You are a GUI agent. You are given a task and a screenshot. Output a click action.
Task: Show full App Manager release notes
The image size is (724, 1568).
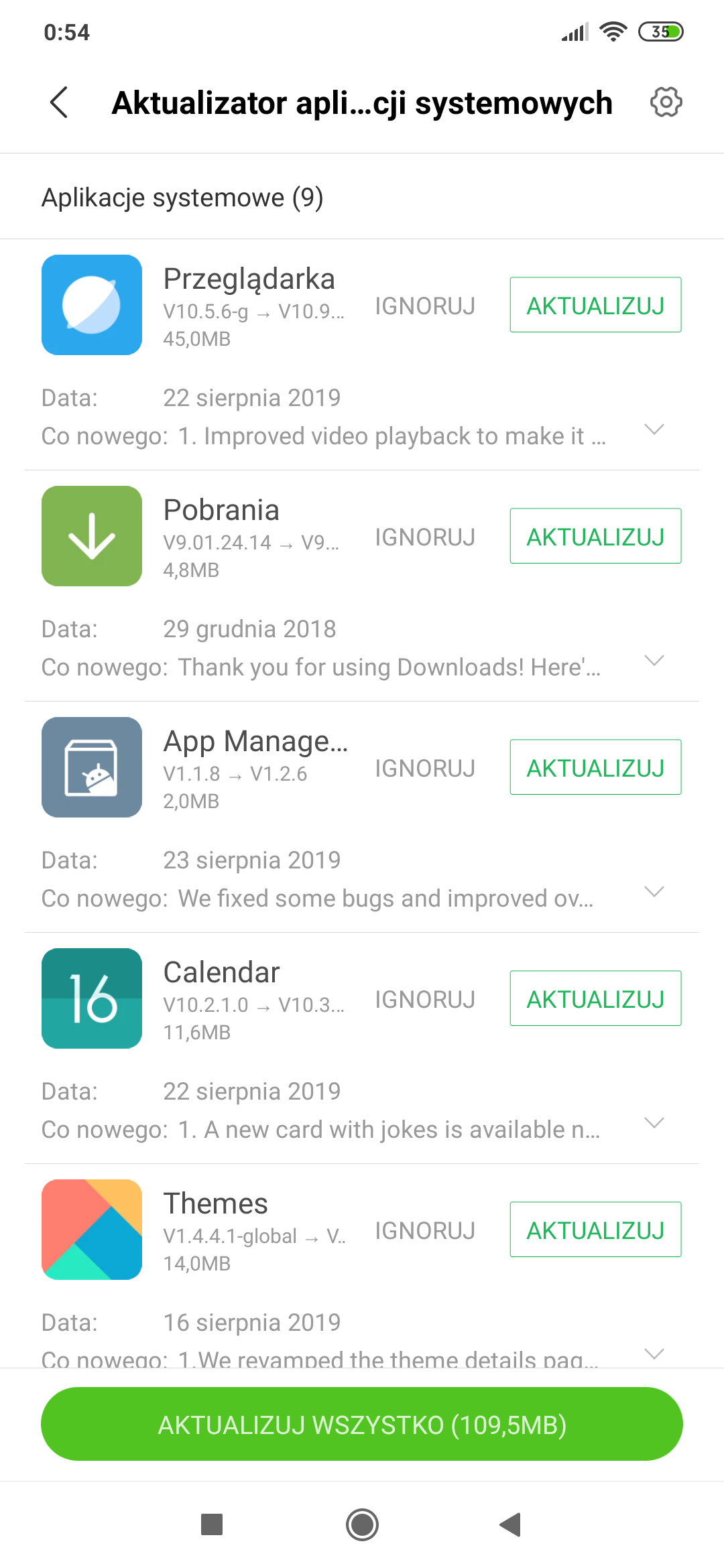[x=654, y=892]
